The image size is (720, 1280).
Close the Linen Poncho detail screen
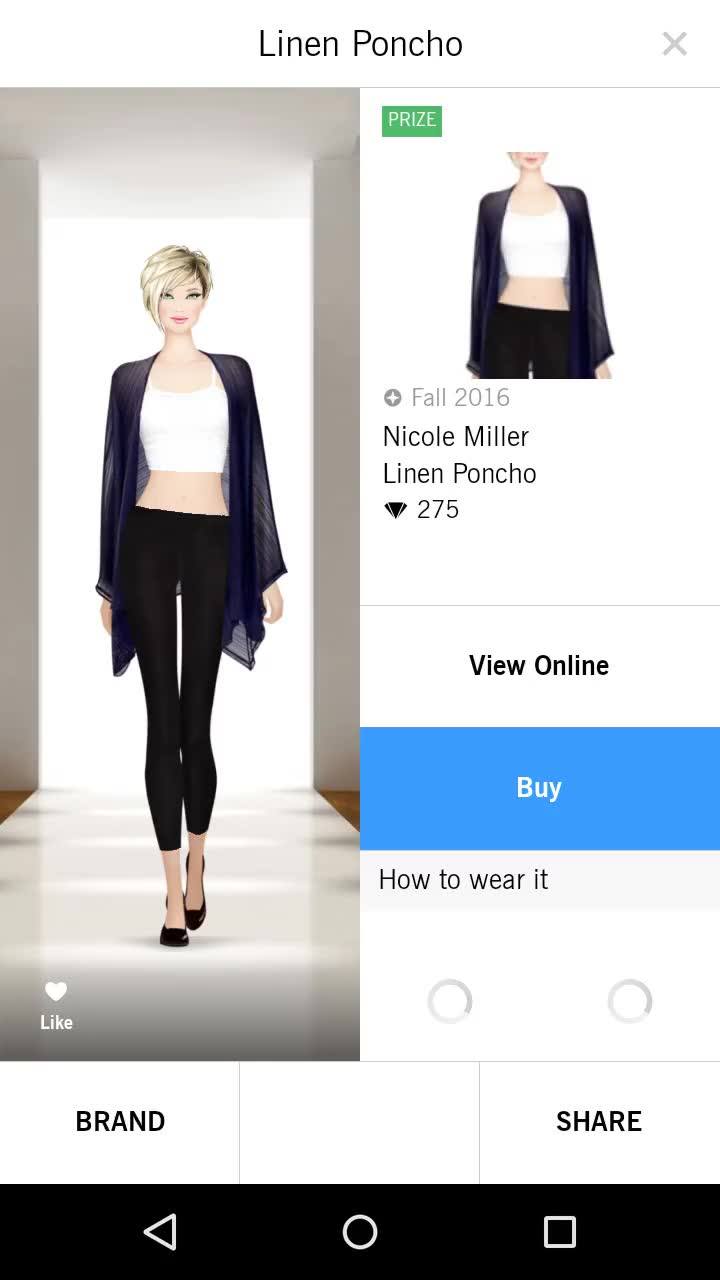[674, 44]
